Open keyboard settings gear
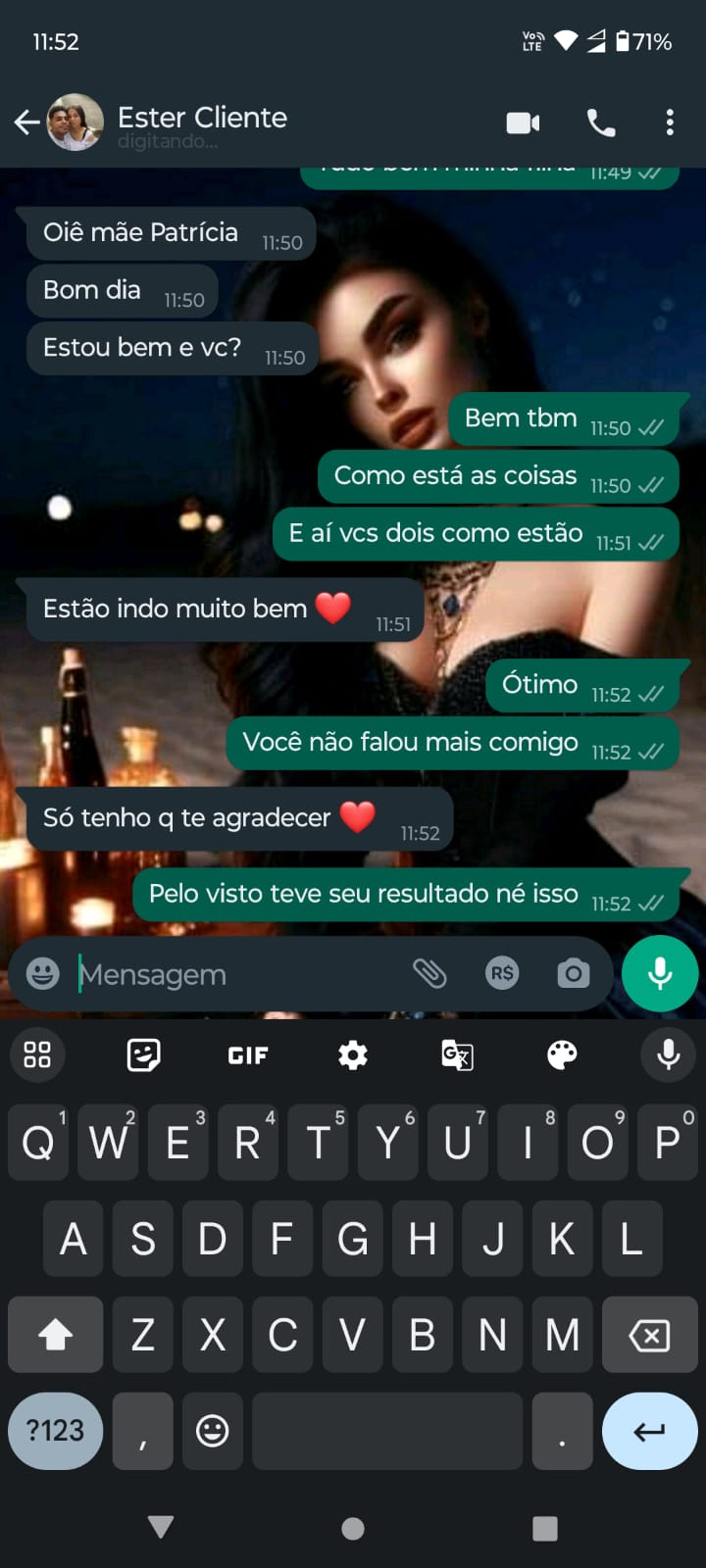The image size is (706, 1568). click(x=353, y=1055)
